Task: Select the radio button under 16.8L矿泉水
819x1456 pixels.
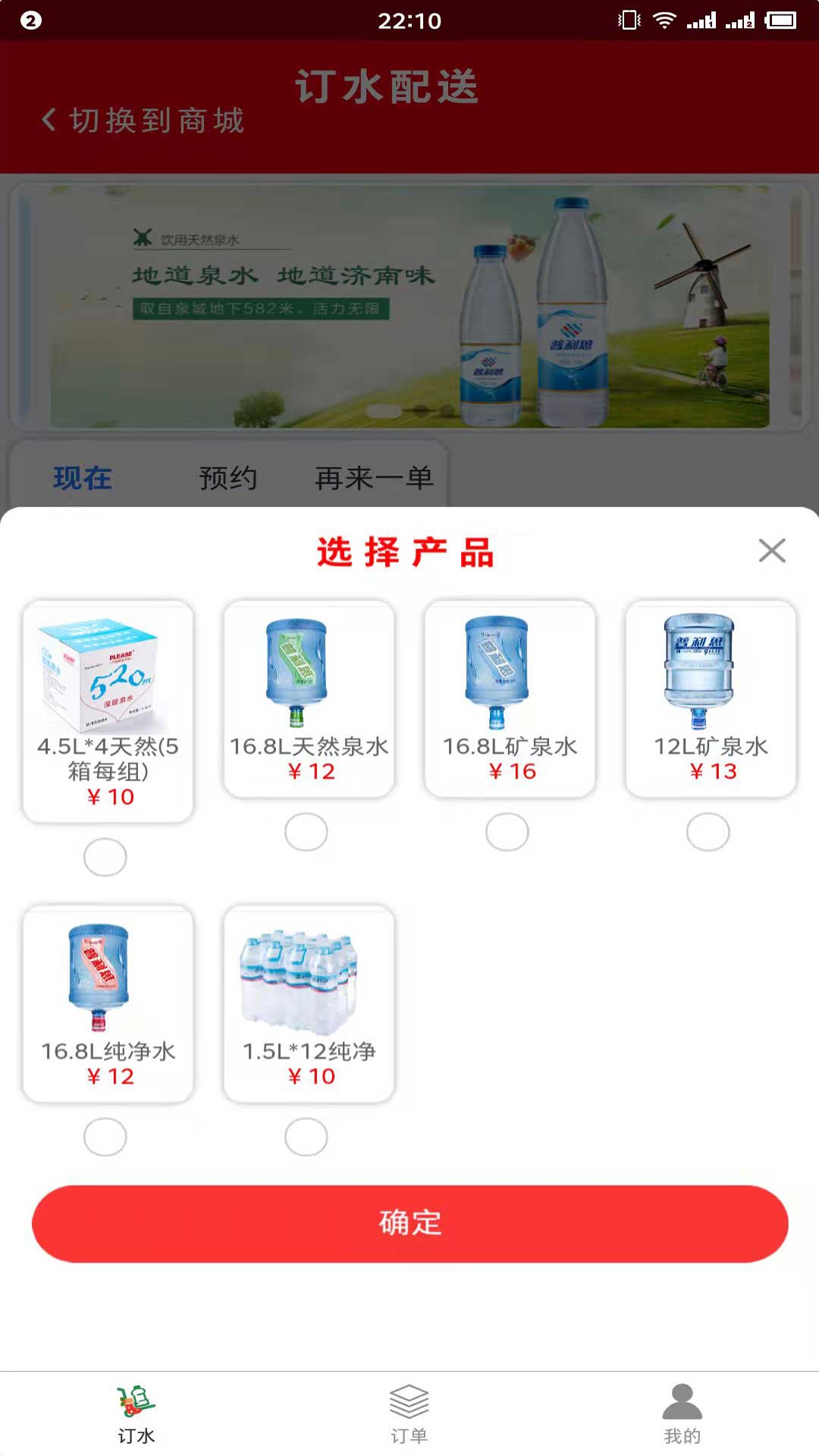Action: (507, 832)
